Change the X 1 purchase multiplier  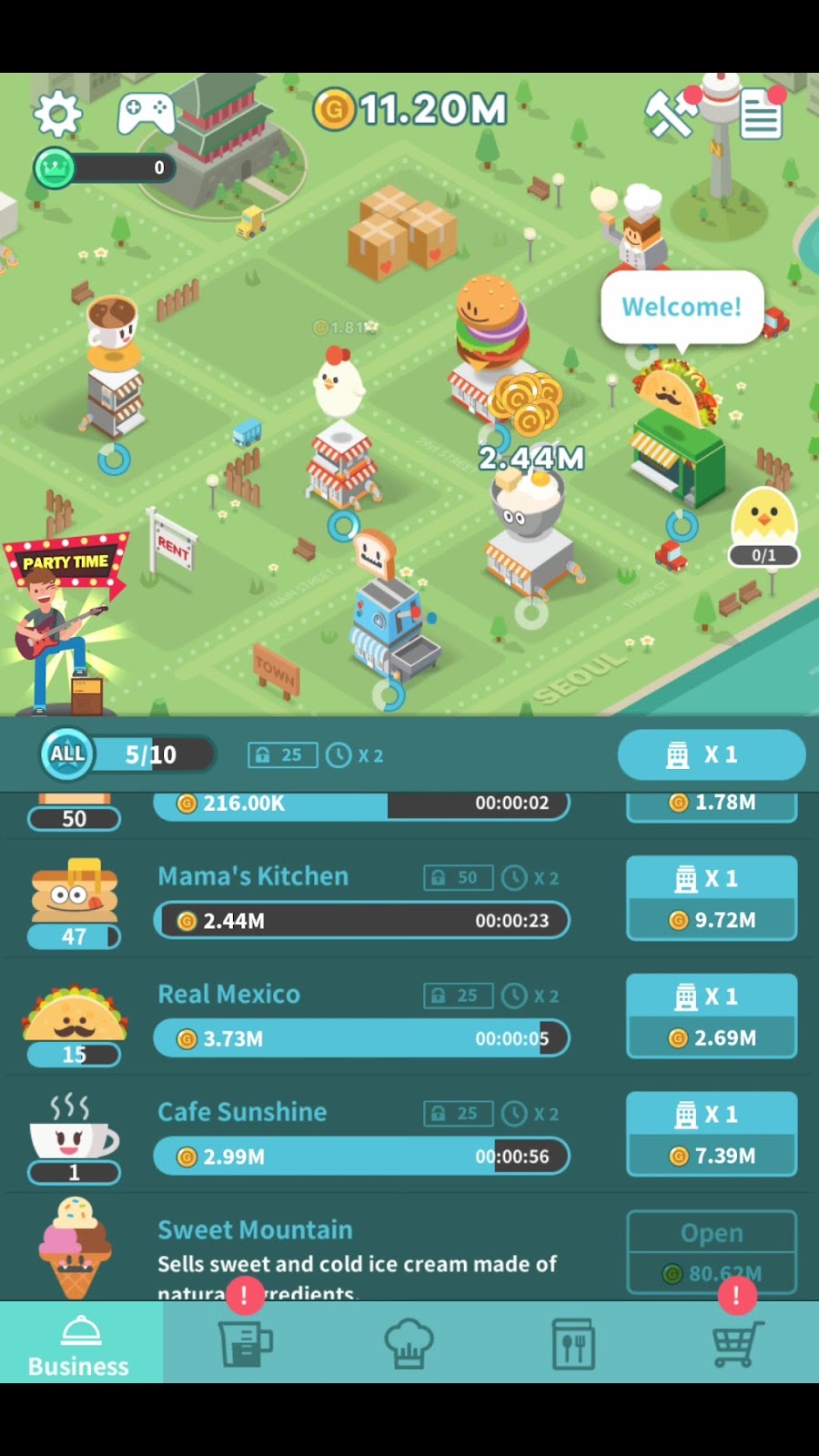click(x=711, y=754)
